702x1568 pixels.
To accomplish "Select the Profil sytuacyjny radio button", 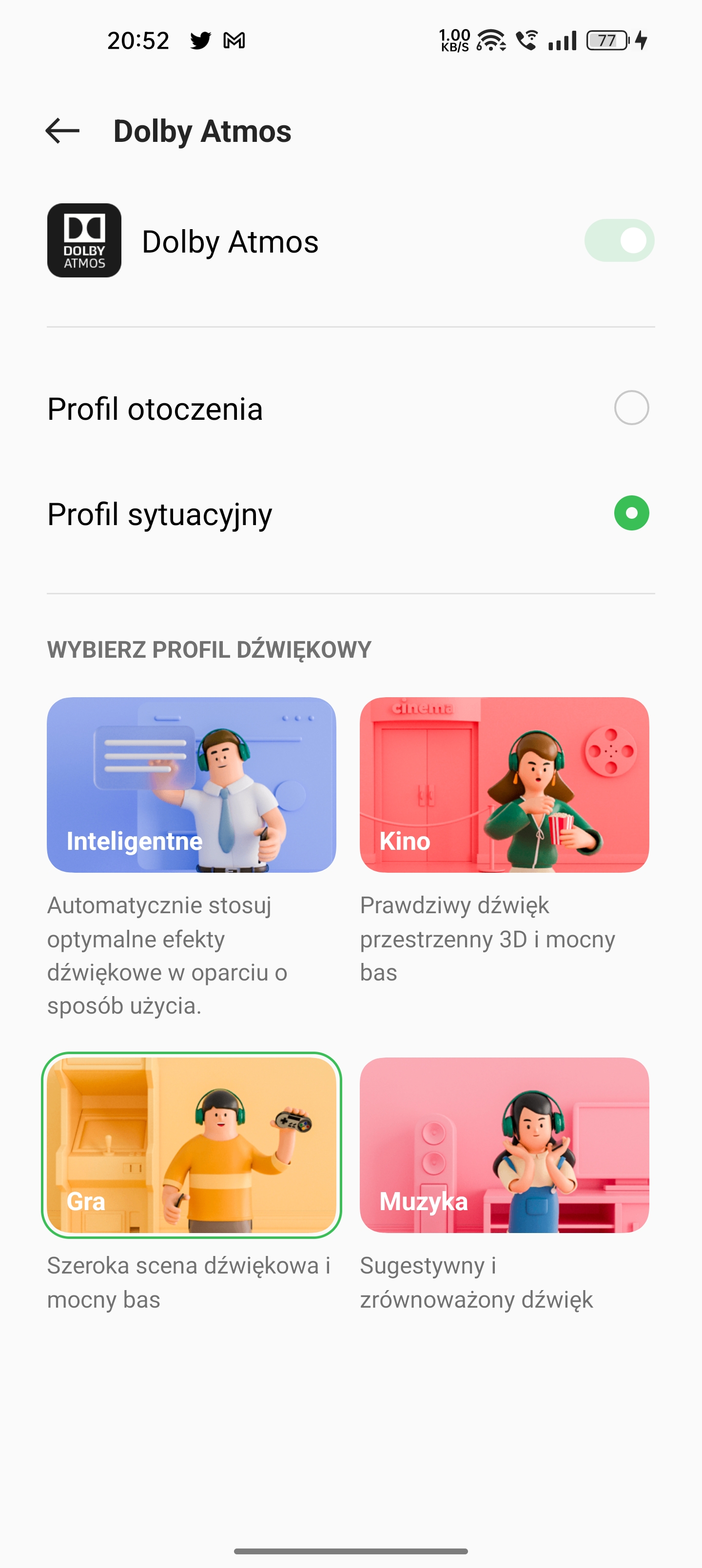I will pos(631,513).
